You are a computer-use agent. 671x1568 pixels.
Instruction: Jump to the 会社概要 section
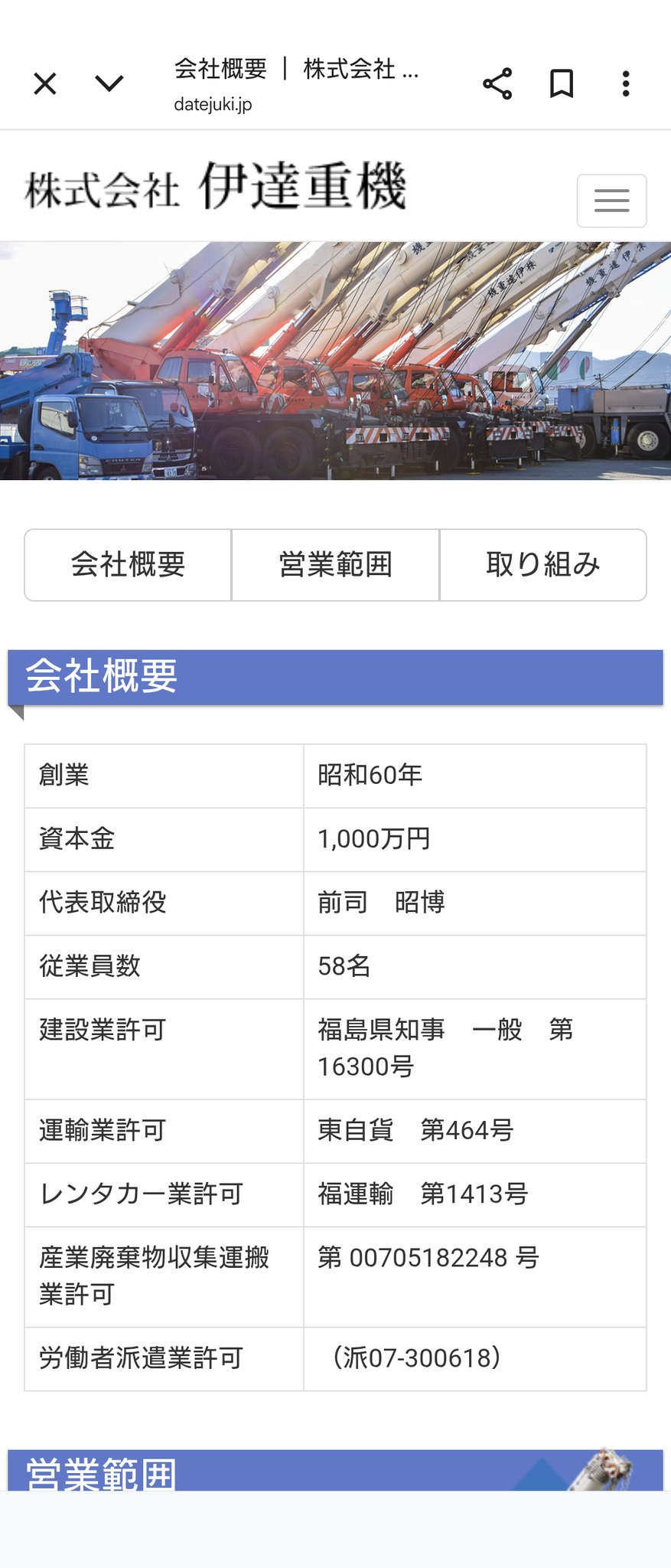point(128,565)
